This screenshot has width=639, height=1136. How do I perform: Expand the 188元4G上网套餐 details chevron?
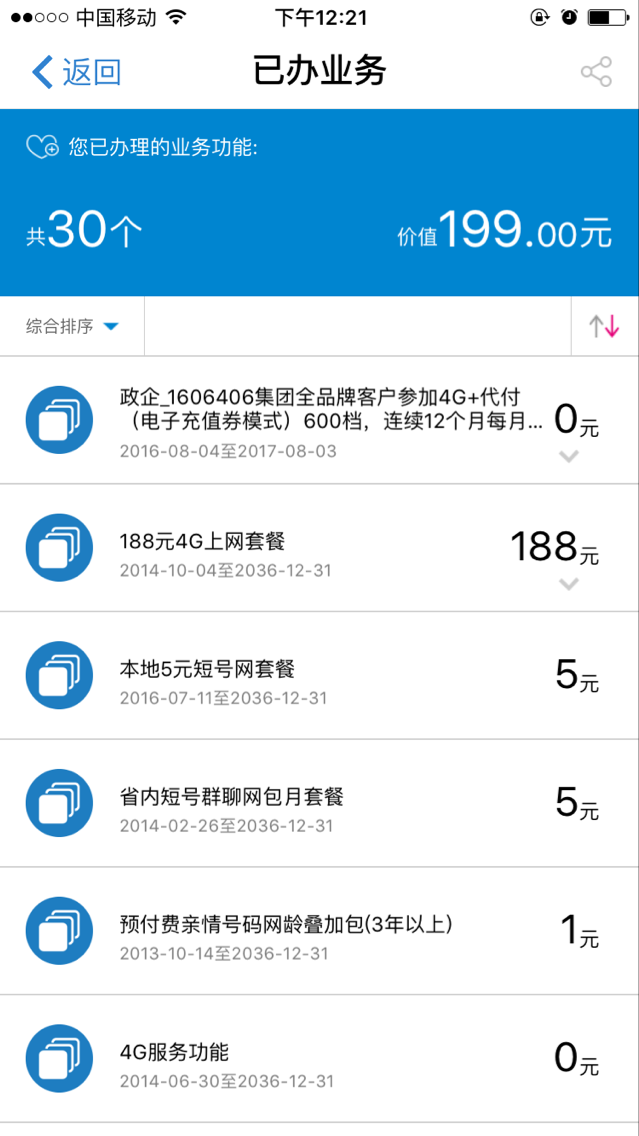[x=569, y=584]
